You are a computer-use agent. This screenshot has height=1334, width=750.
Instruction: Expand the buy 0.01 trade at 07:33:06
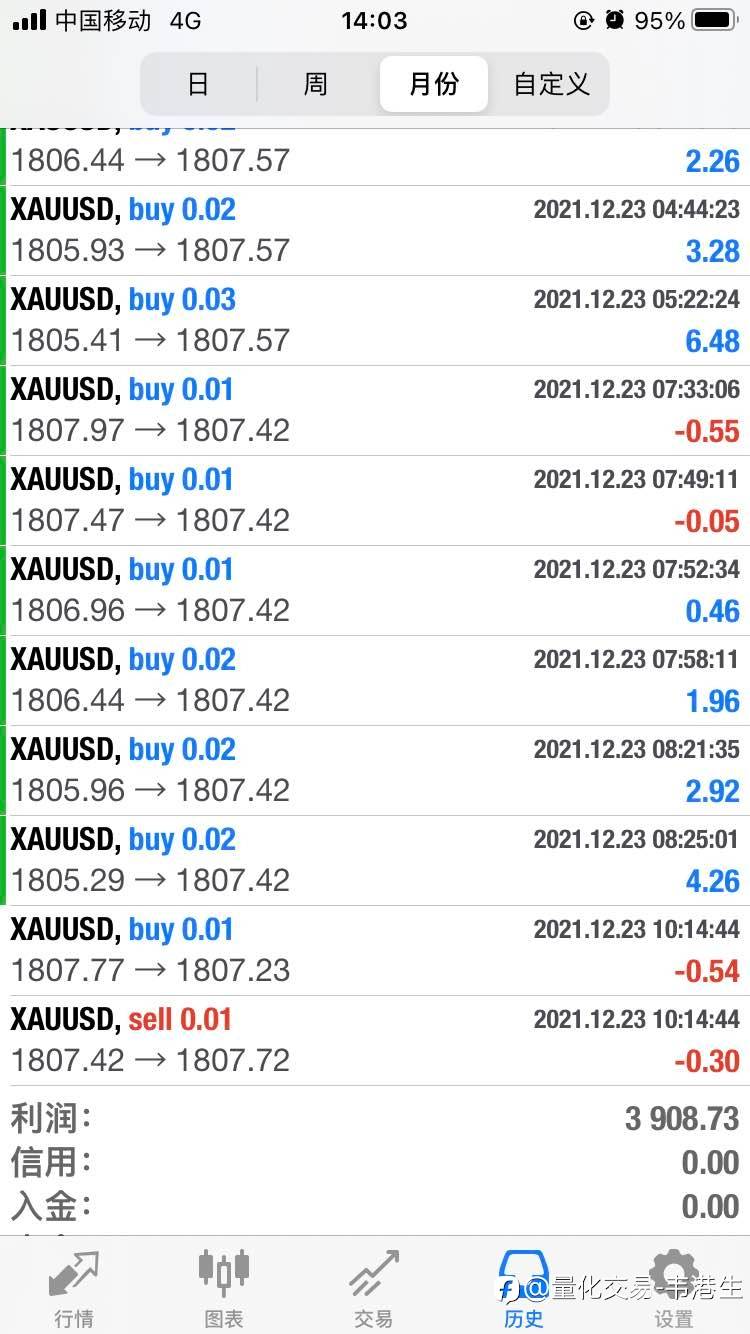tap(375, 411)
